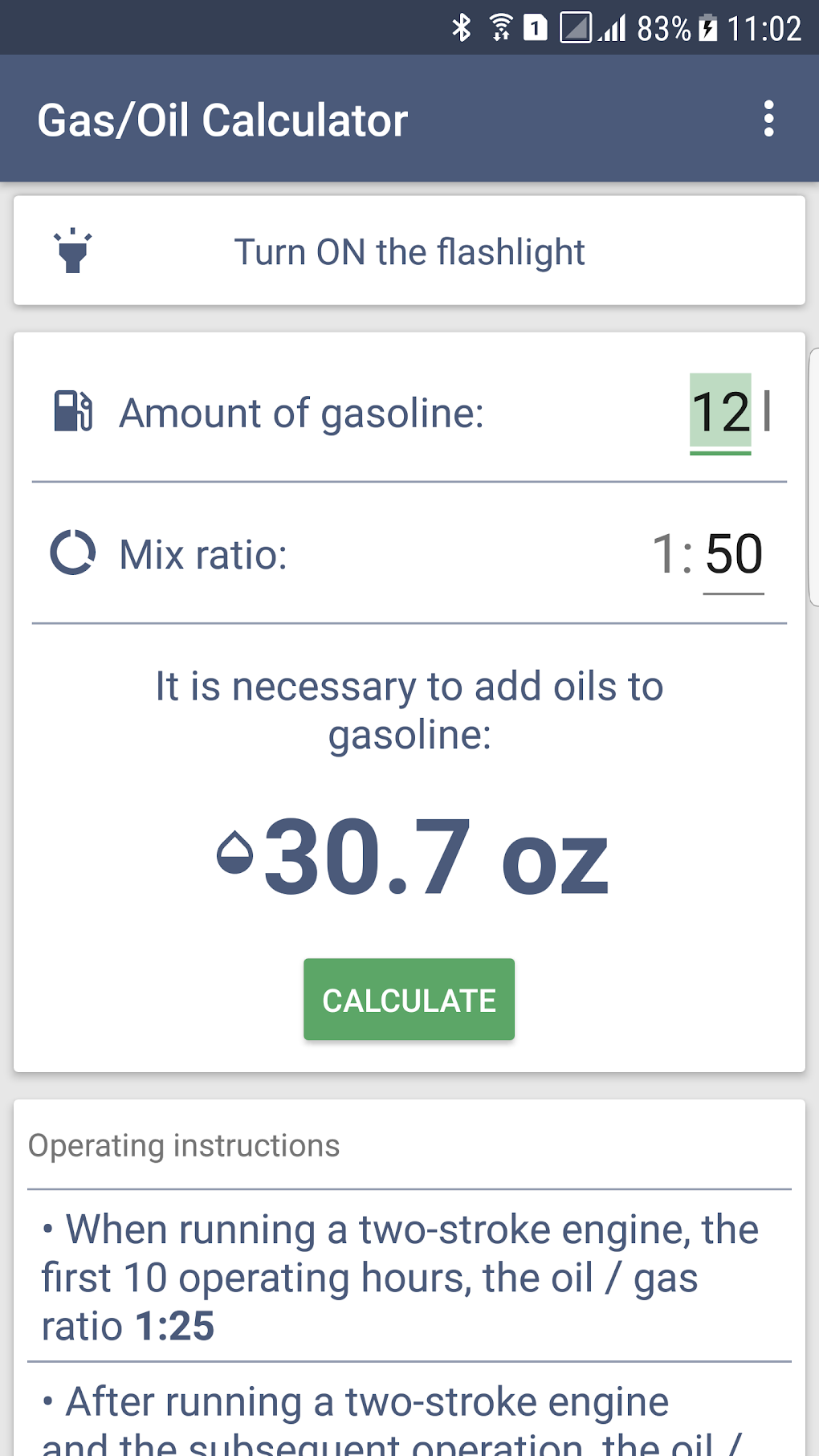Tap the Wi-Fi icon in the status bar
The height and width of the screenshot is (1456, 819).
coord(500,27)
